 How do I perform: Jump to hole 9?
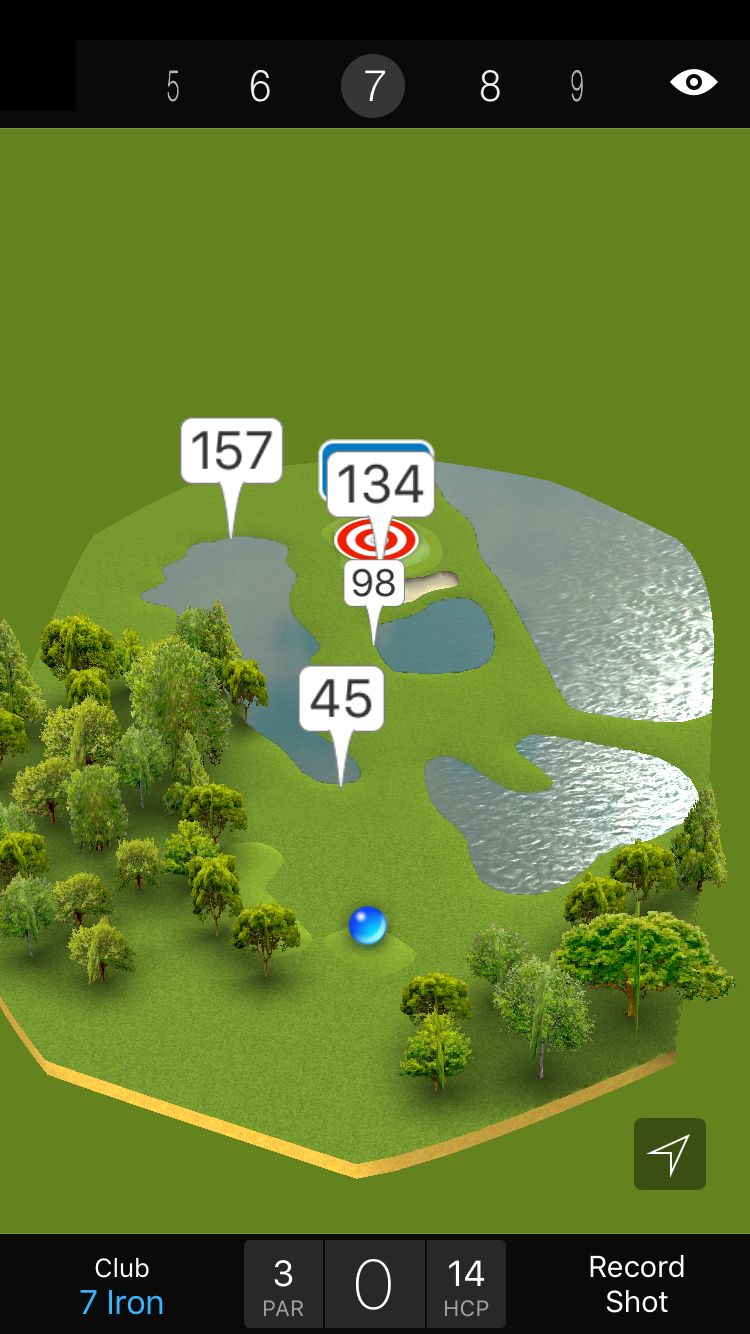click(x=577, y=87)
